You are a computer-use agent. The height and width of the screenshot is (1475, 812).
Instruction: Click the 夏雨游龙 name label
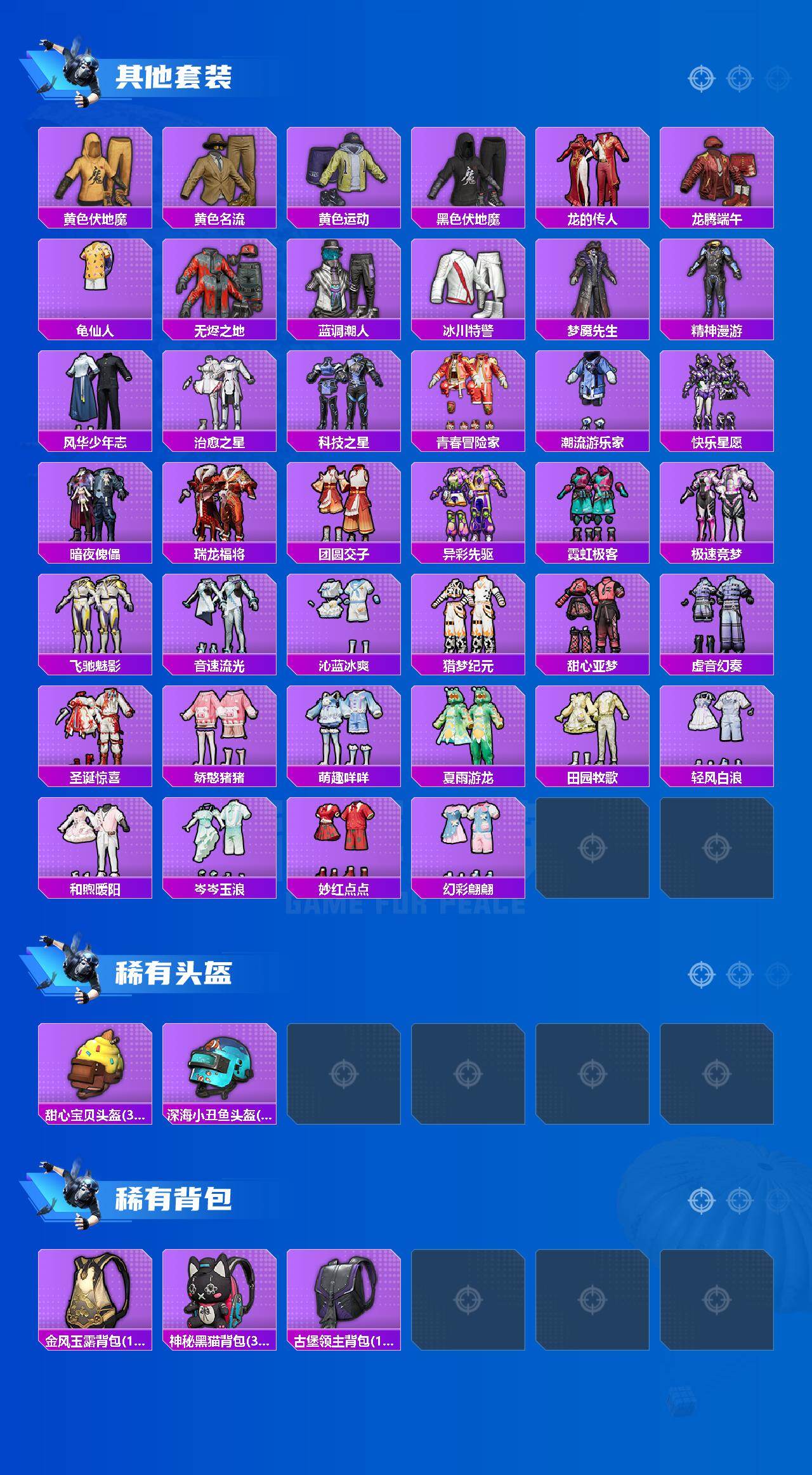pos(468,776)
